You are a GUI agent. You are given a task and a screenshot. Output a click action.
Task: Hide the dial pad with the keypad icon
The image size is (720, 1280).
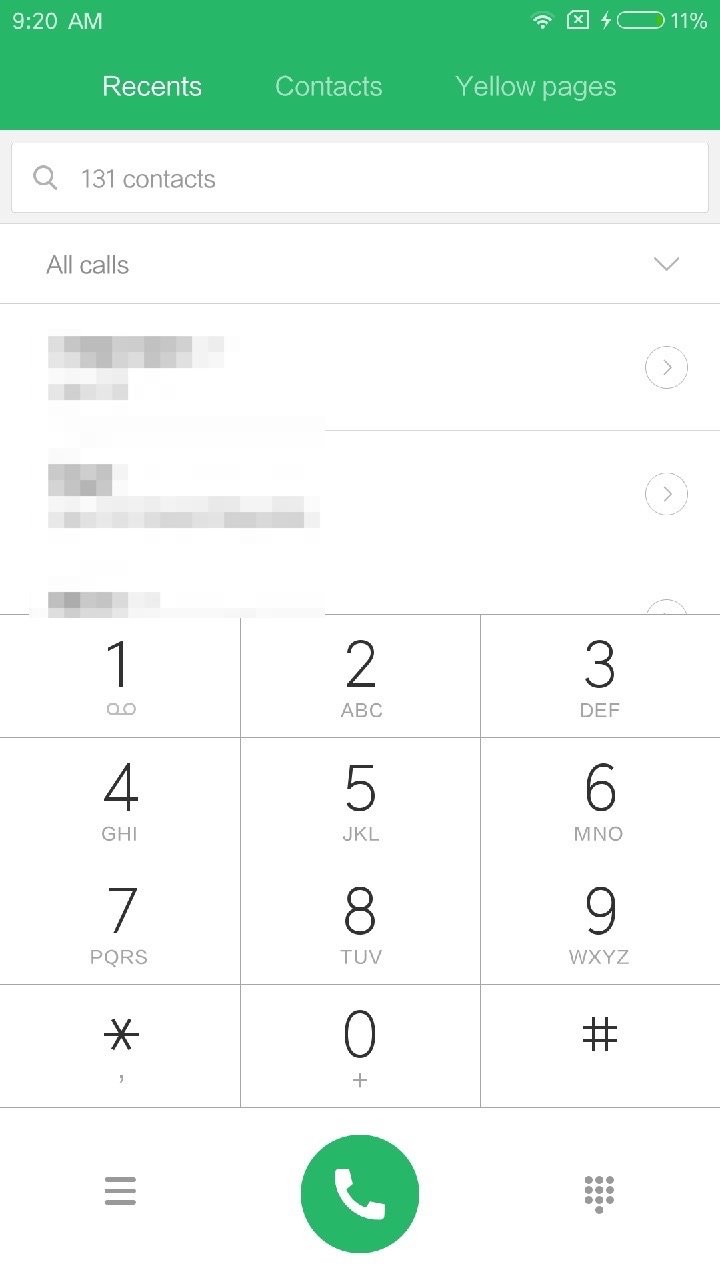pos(599,1193)
